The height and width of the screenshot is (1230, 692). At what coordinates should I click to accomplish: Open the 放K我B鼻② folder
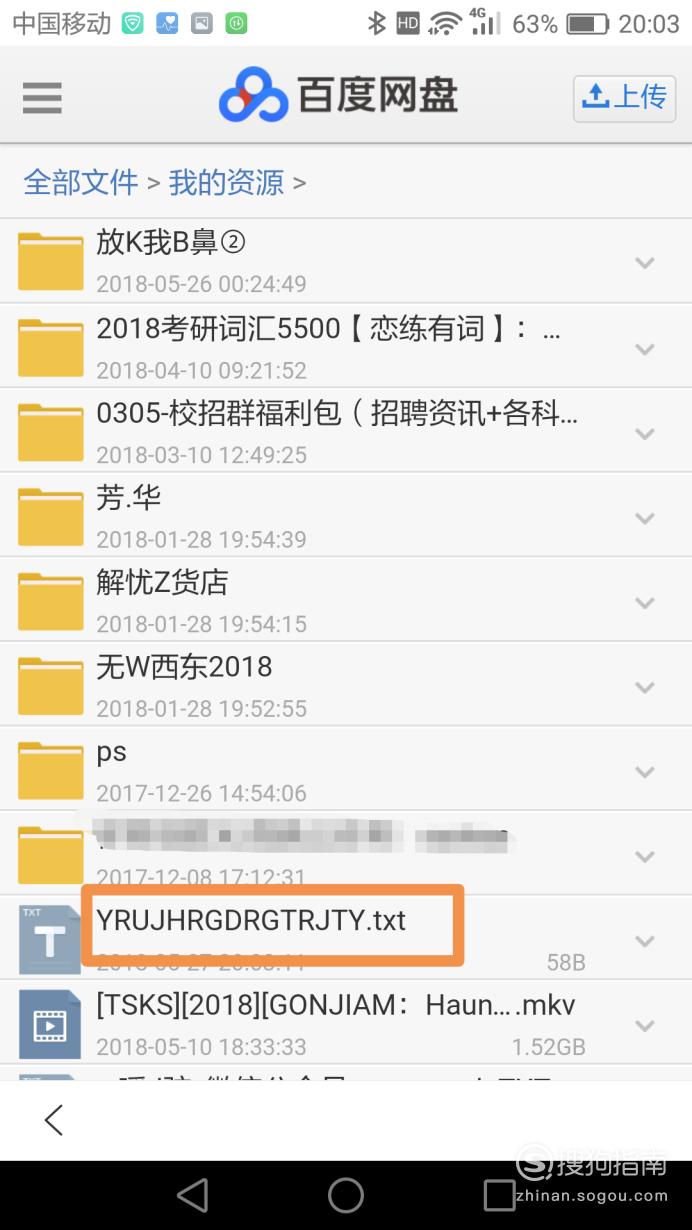[x=346, y=260]
